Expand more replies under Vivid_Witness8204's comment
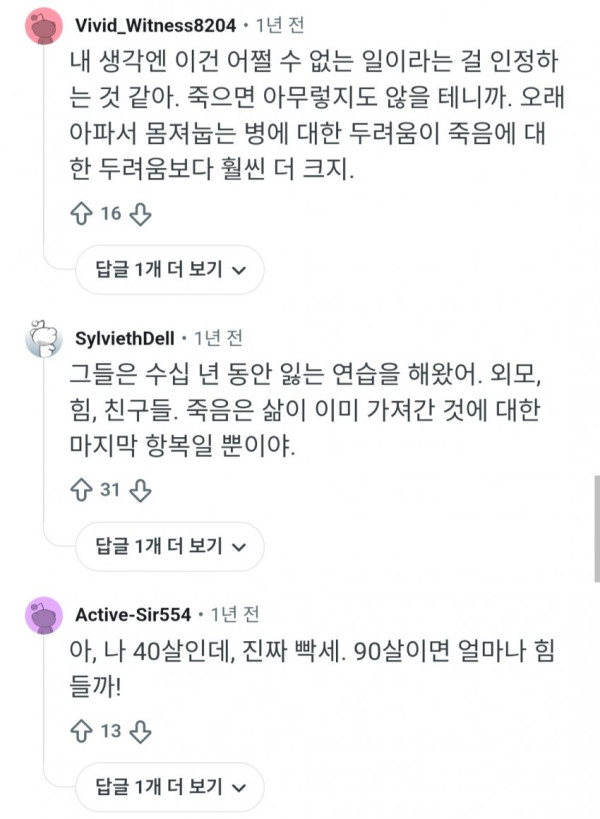The height and width of the screenshot is (819, 600). (170, 270)
